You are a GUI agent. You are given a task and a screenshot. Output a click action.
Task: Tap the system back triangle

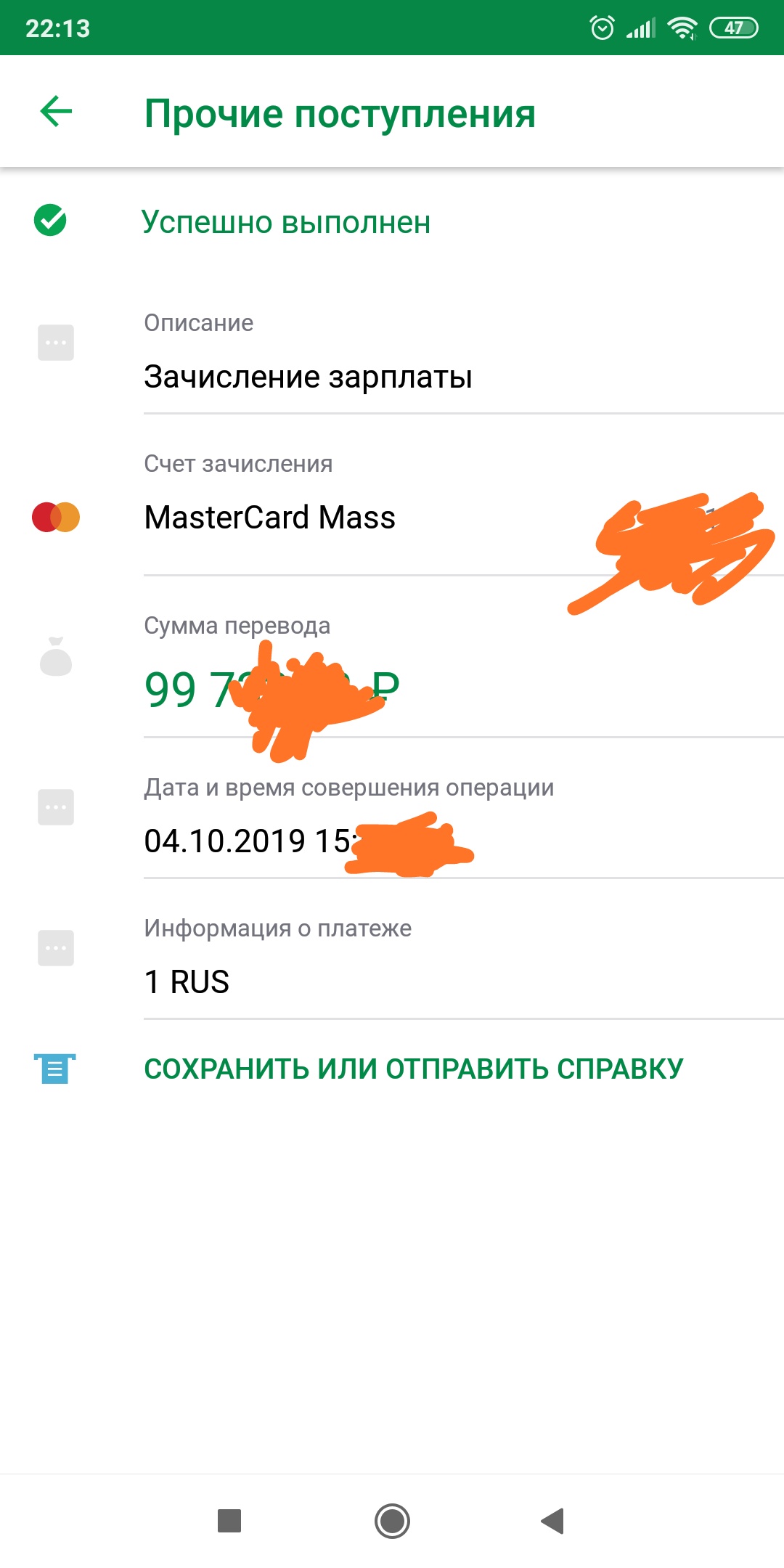click(553, 1521)
